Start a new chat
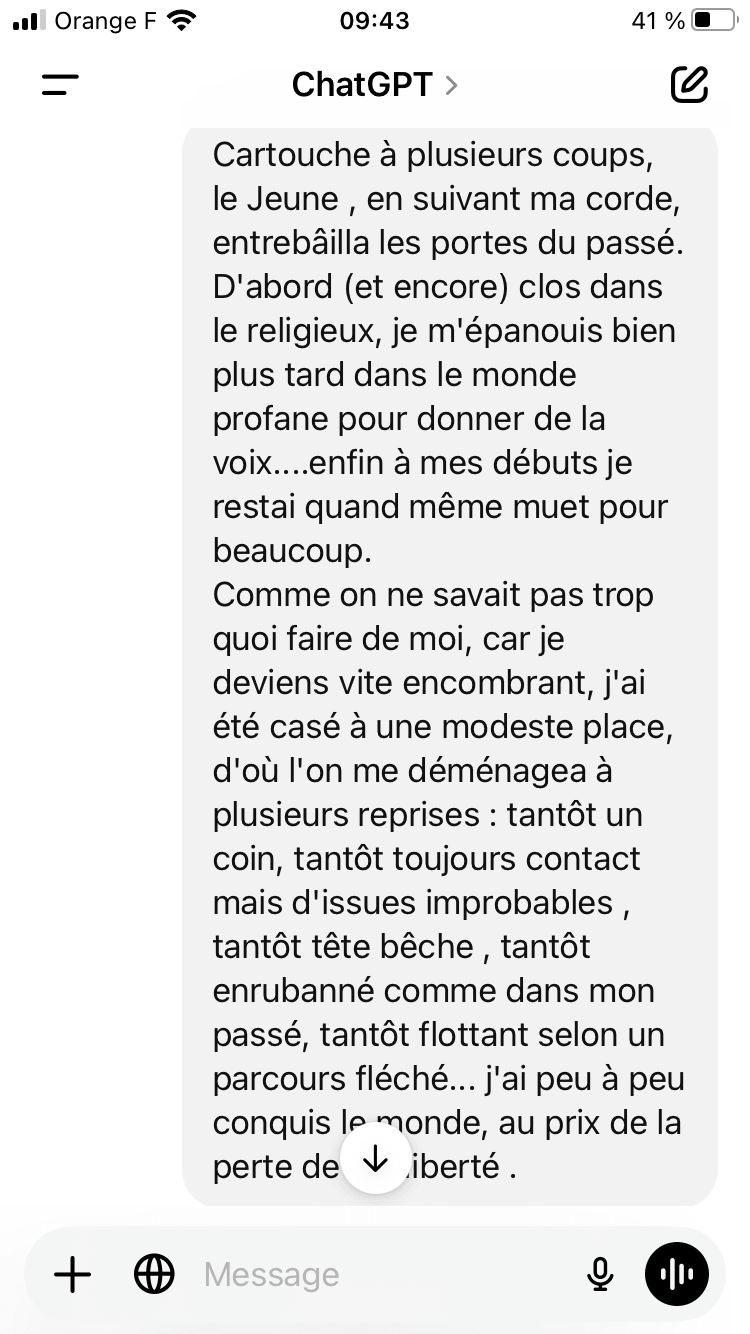The image size is (750, 1334). coord(689,85)
